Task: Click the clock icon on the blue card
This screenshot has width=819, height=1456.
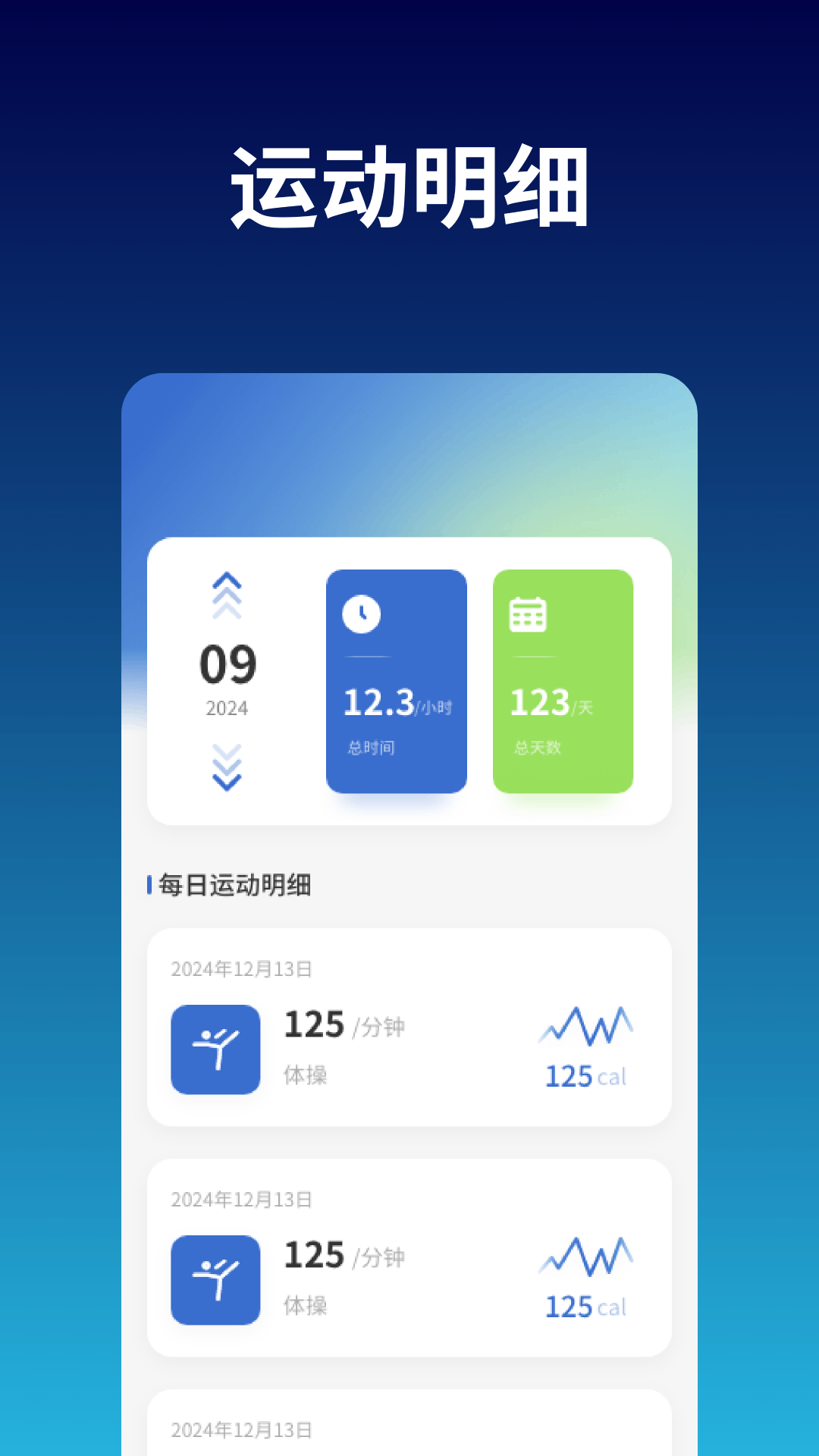Action: tap(362, 613)
